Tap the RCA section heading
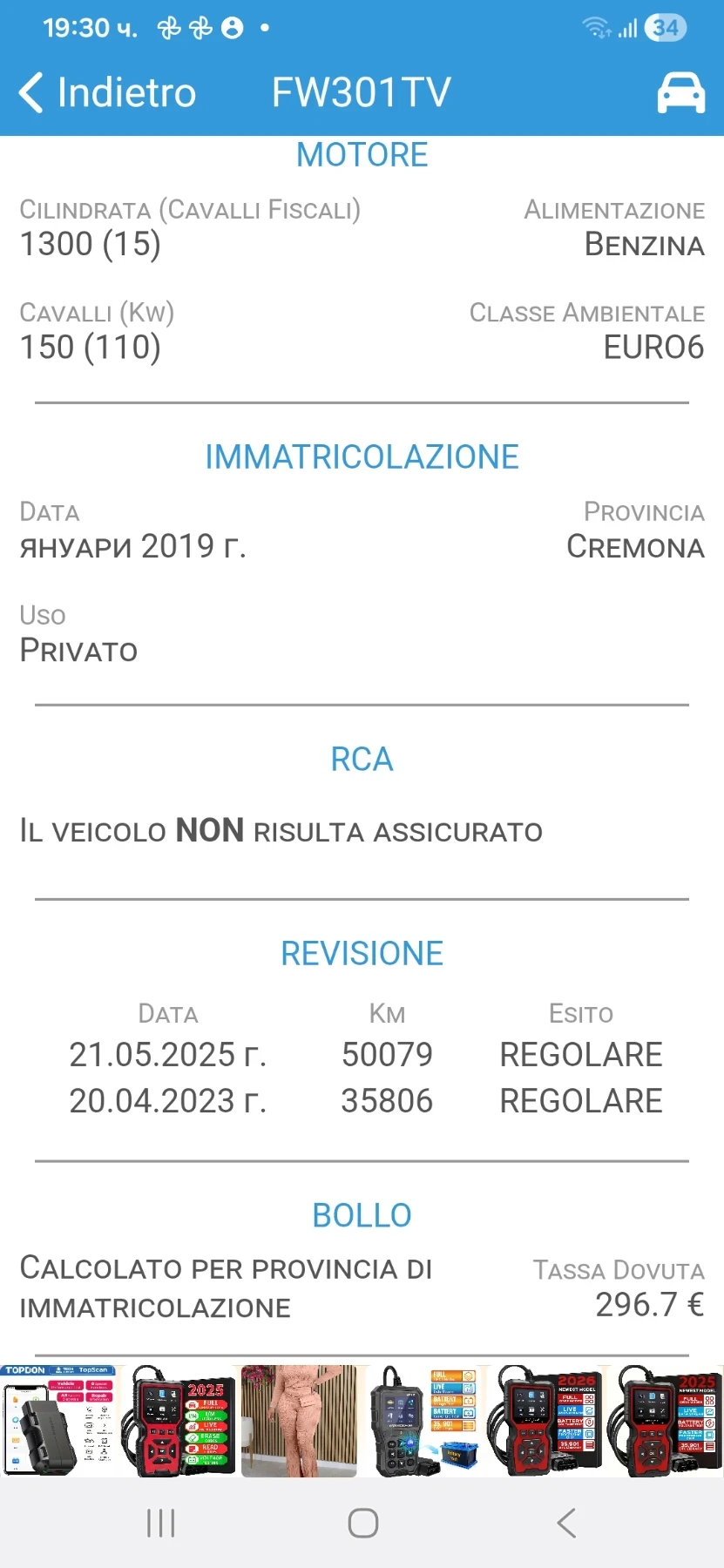 361,758
